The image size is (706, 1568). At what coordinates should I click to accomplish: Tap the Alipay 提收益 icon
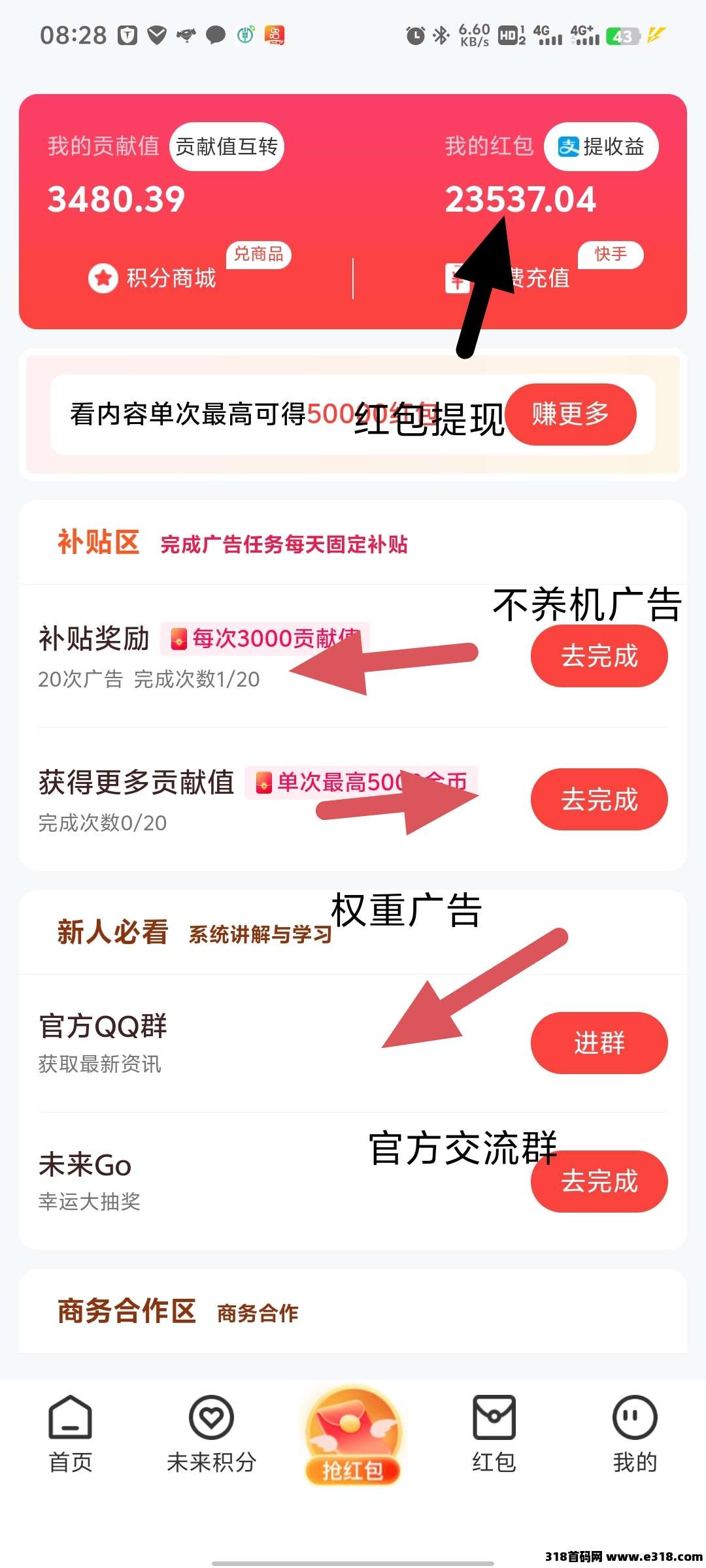(x=568, y=146)
